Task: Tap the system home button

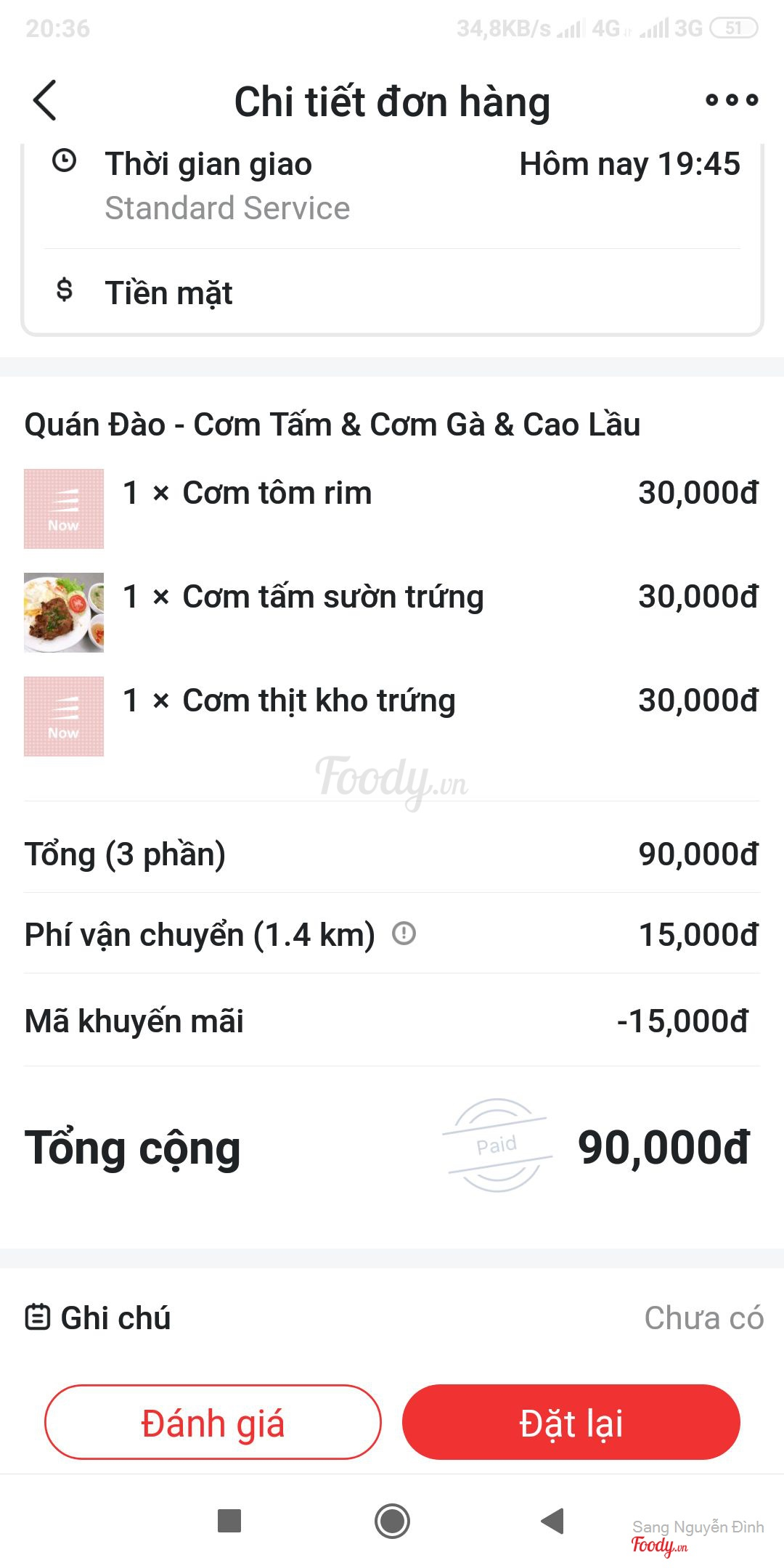Action: 392,1521
